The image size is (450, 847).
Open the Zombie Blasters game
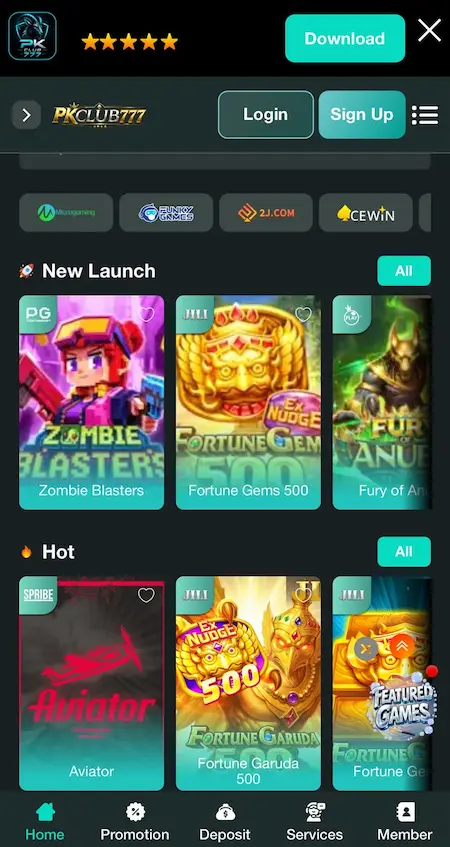pyautogui.click(x=92, y=402)
